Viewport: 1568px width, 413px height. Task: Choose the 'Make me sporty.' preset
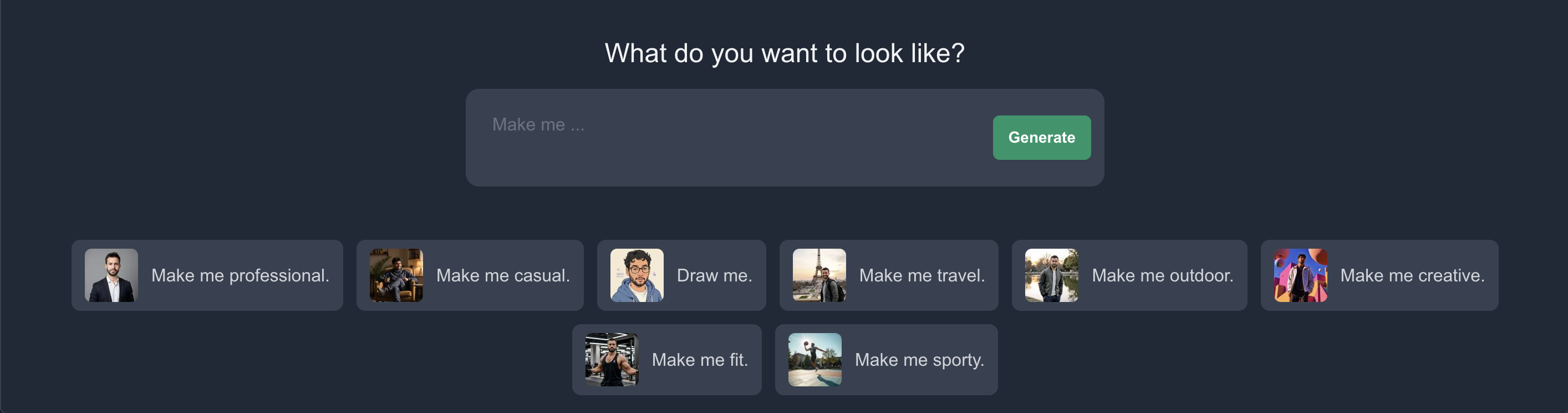coord(885,359)
